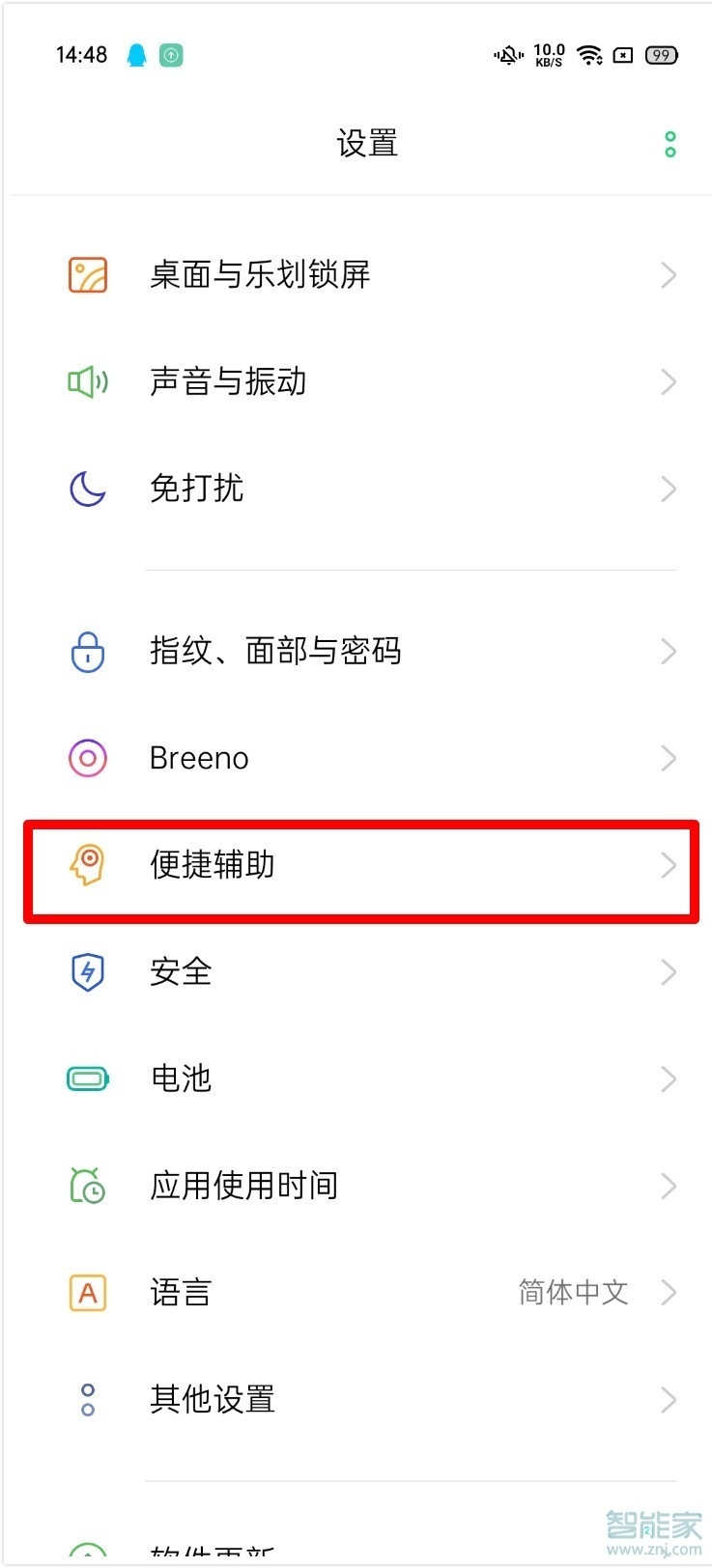This screenshot has height=1568, width=712.
Task: Open the overflow menu beside 设置 title
Action: [x=669, y=143]
